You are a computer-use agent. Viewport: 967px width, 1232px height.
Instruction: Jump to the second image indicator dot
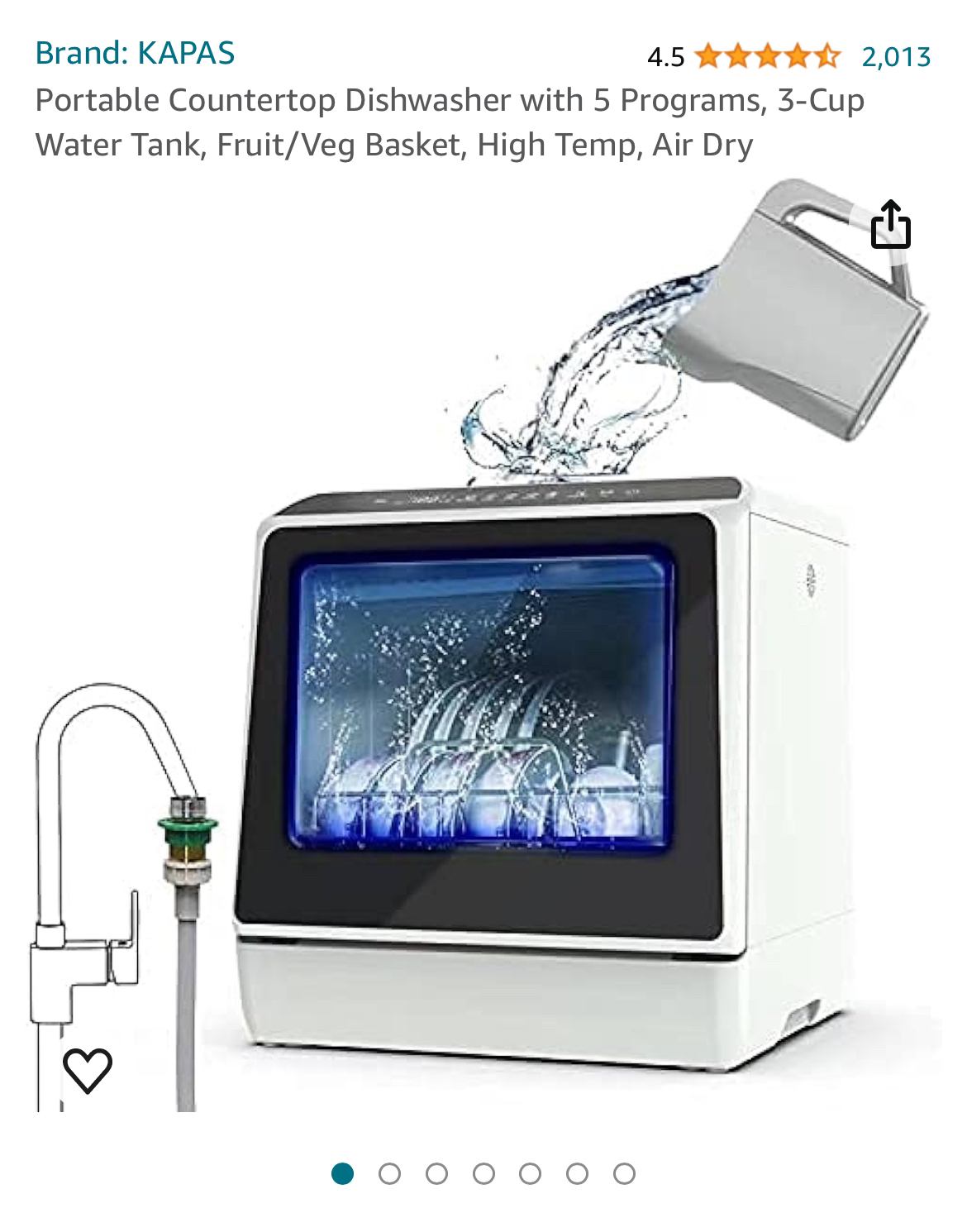[x=389, y=1173]
